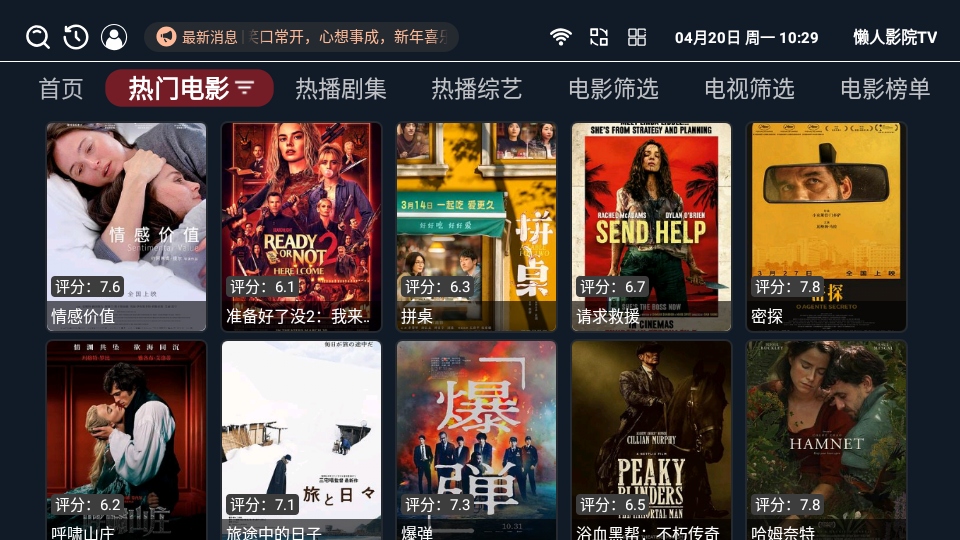Open the movie 情感价值

coord(126,226)
